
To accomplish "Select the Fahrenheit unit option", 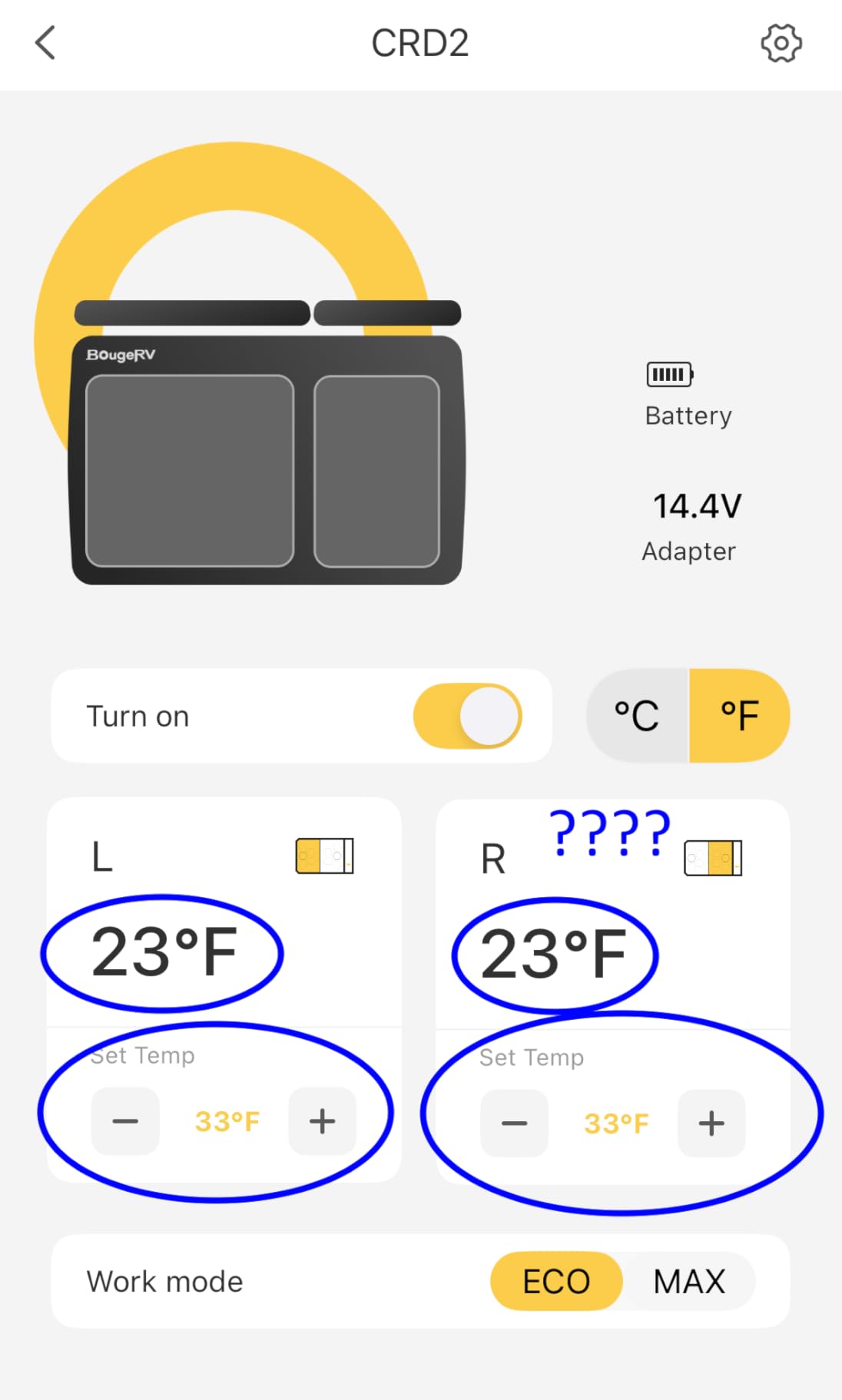I will (738, 715).
